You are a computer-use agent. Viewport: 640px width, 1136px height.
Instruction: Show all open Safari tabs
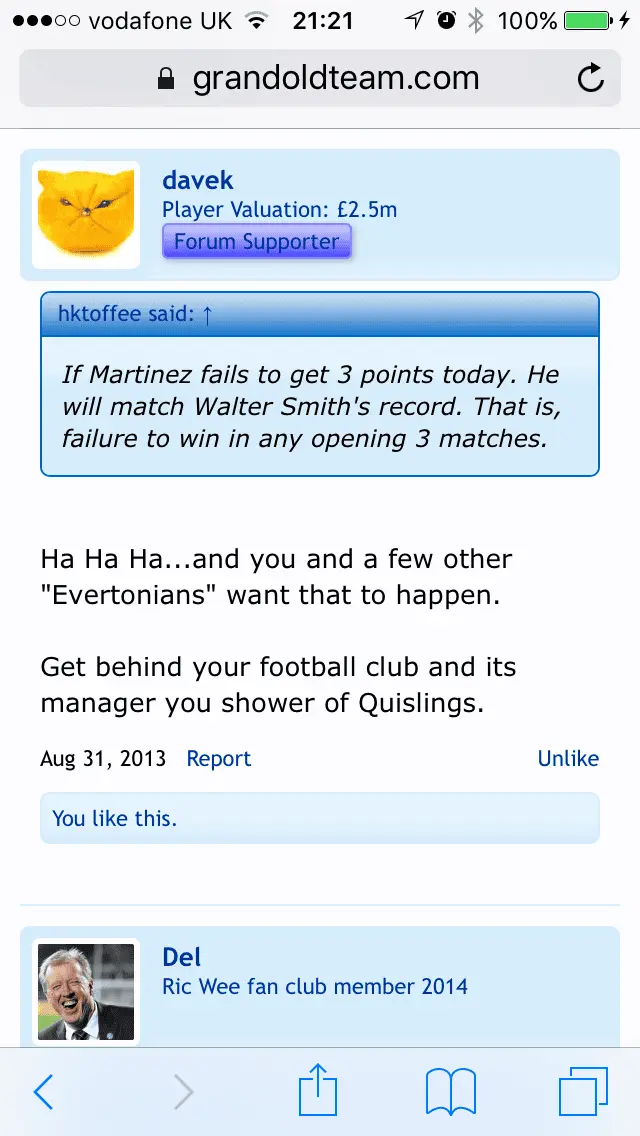[583, 1091]
